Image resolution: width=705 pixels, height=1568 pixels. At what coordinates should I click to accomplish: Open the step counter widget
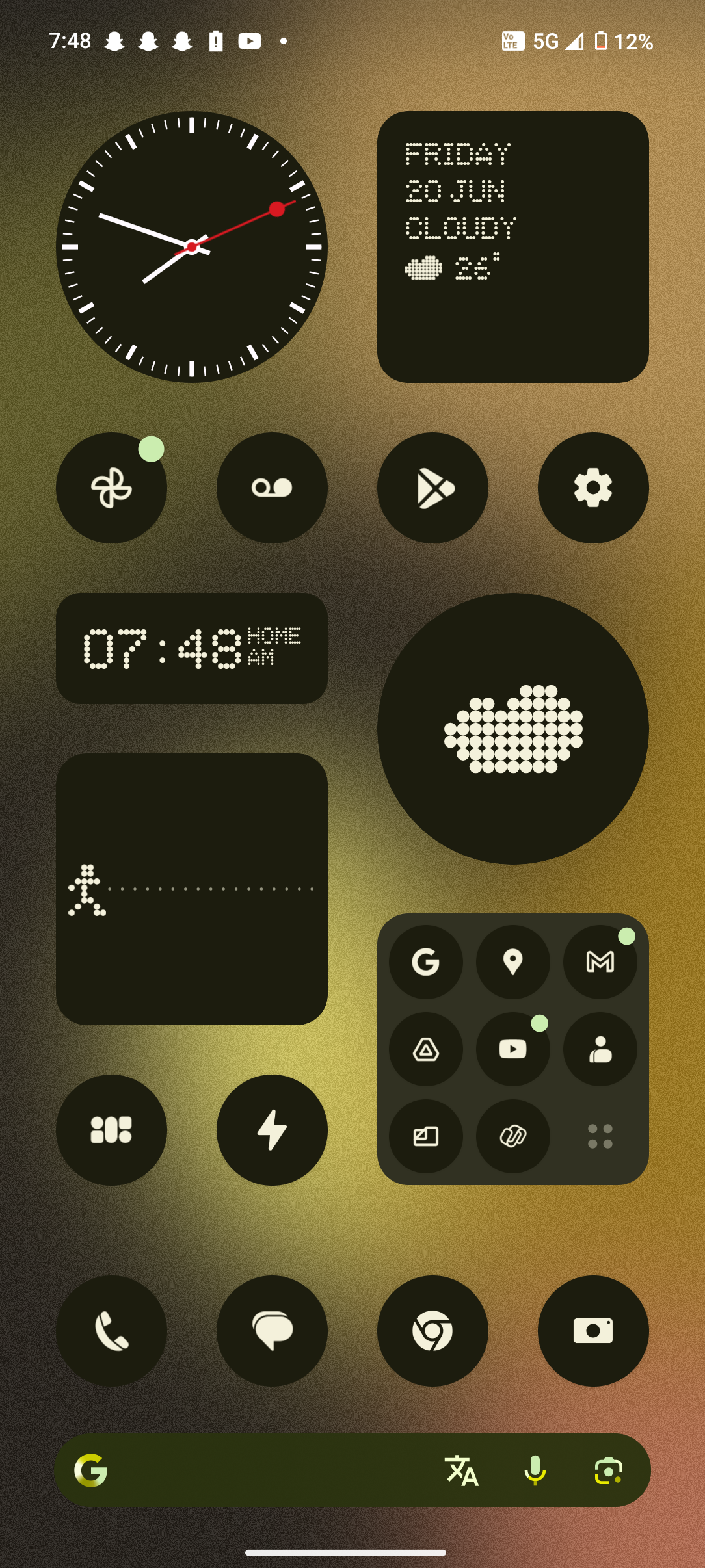pyautogui.click(x=192, y=889)
